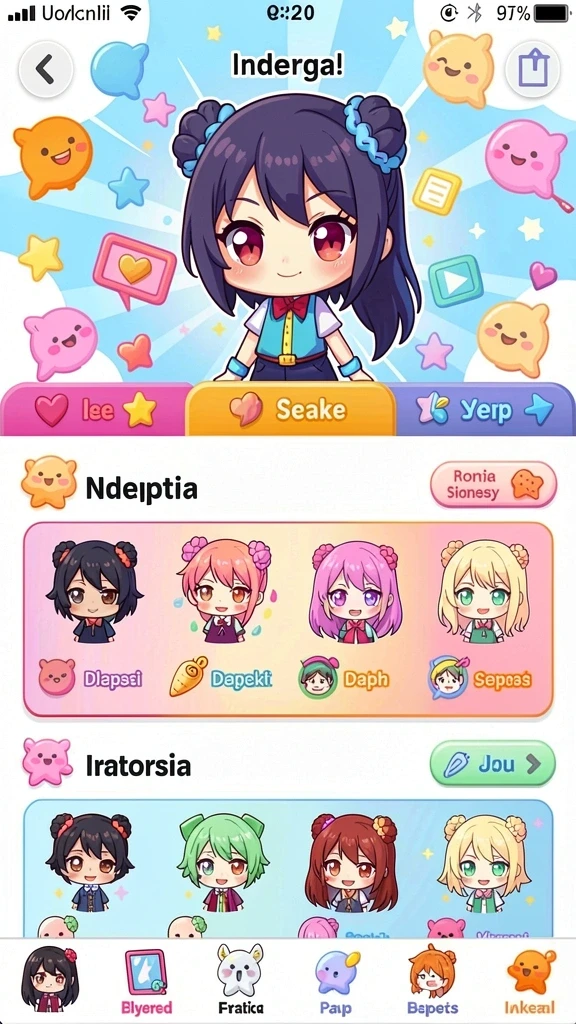
Task: Tap the Ronia Sionesy button
Action: tap(493, 485)
